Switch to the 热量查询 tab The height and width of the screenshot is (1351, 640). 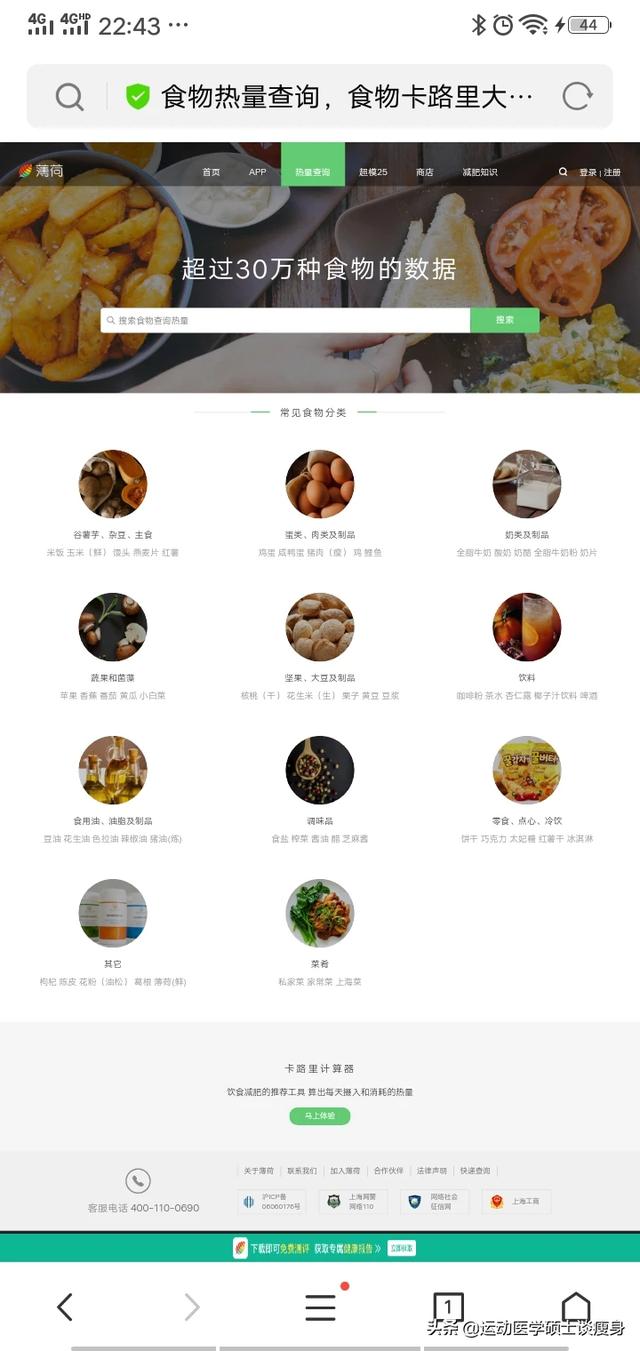click(313, 165)
